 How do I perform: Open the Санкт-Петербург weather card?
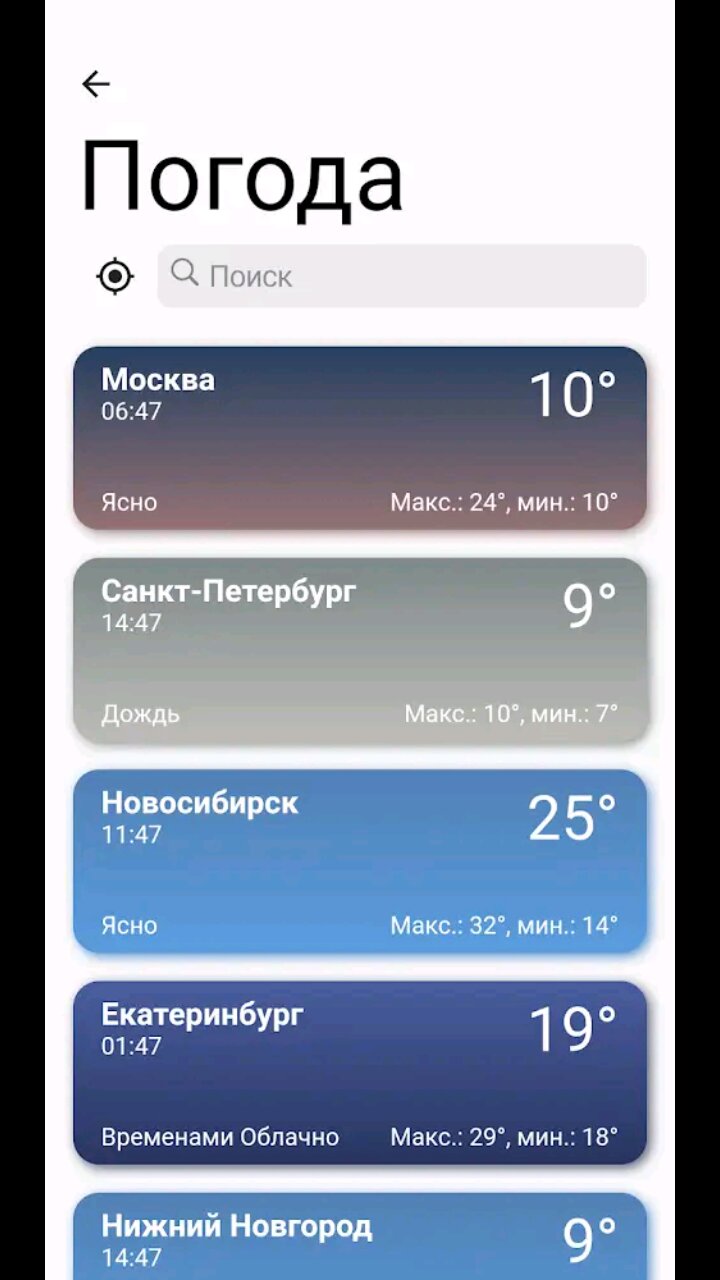click(x=360, y=650)
